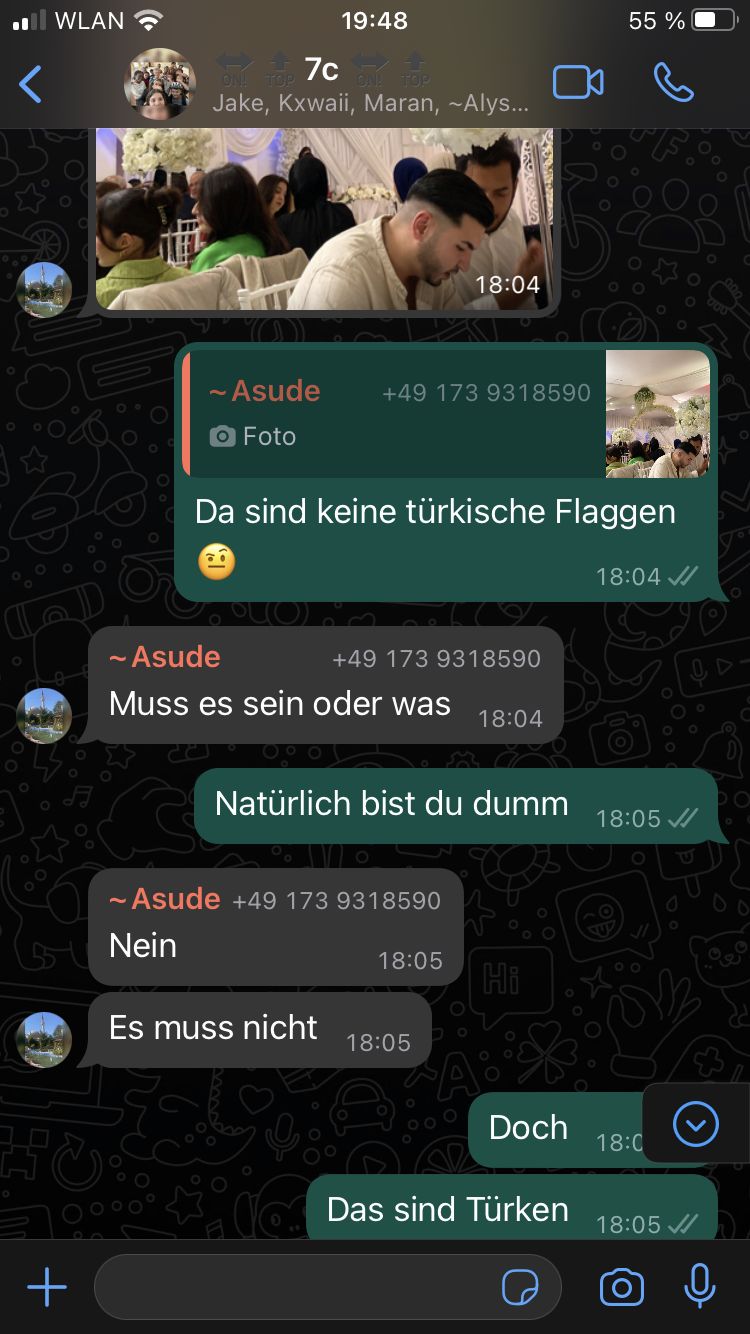Jump to the latest messages

tap(696, 1124)
